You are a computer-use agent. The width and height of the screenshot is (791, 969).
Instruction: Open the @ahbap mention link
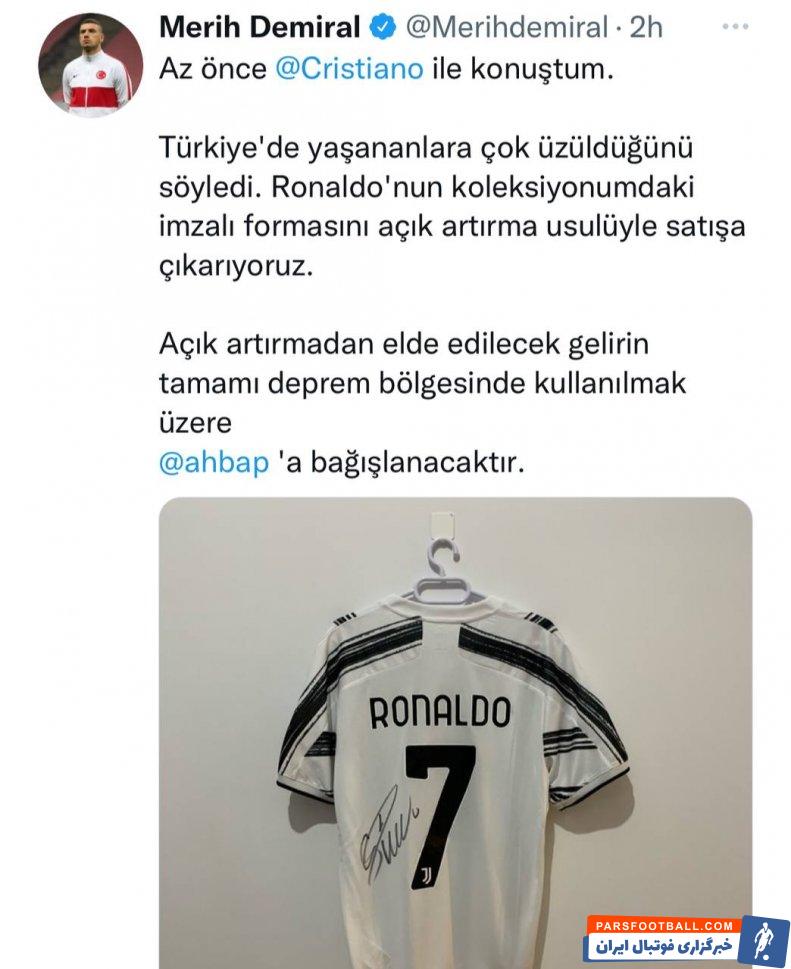(214, 464)
